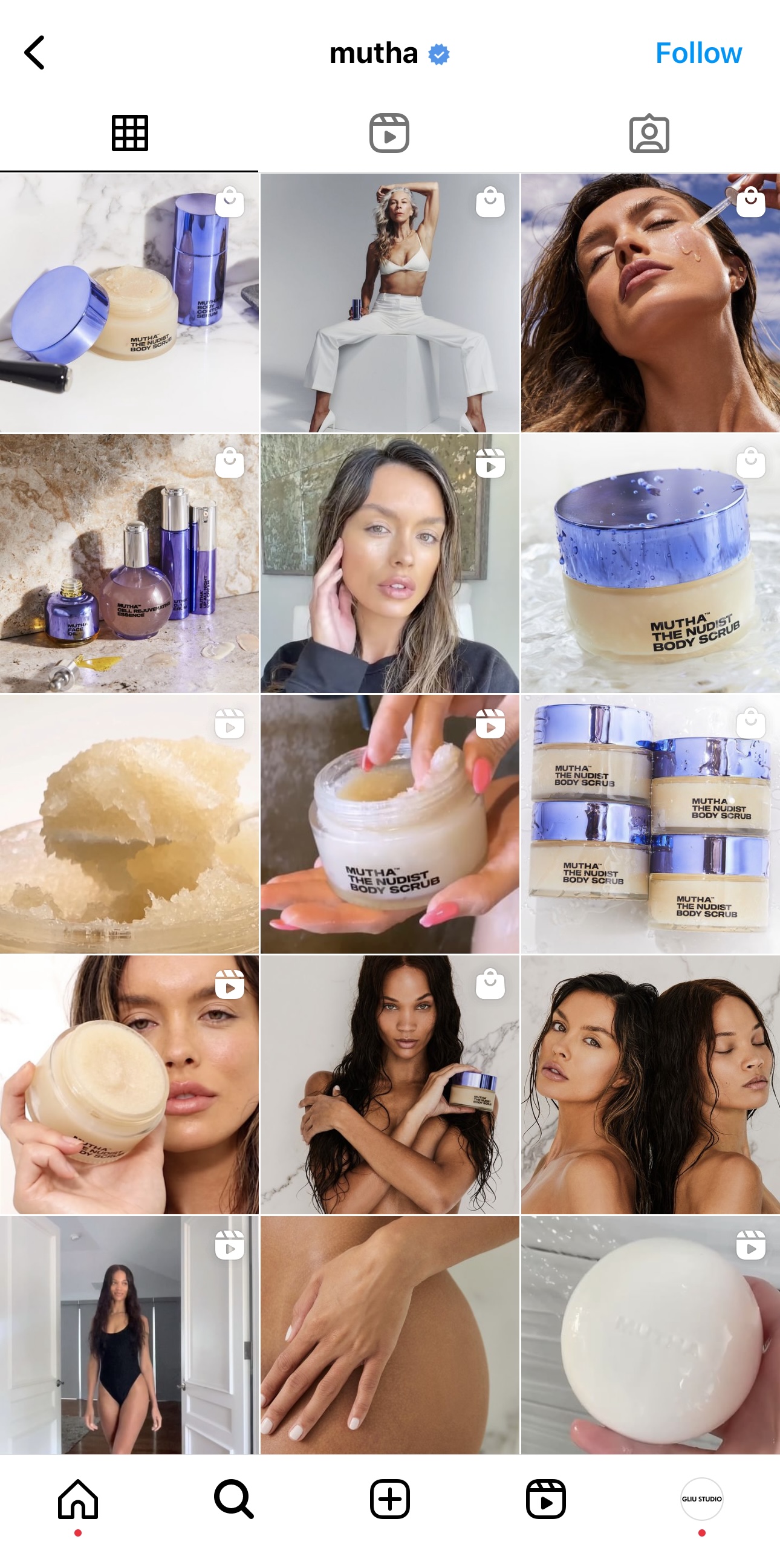The width and height of the screenshot is (780, 1568).
Task: Open post of woman in white pants
Action: (389, 303)
